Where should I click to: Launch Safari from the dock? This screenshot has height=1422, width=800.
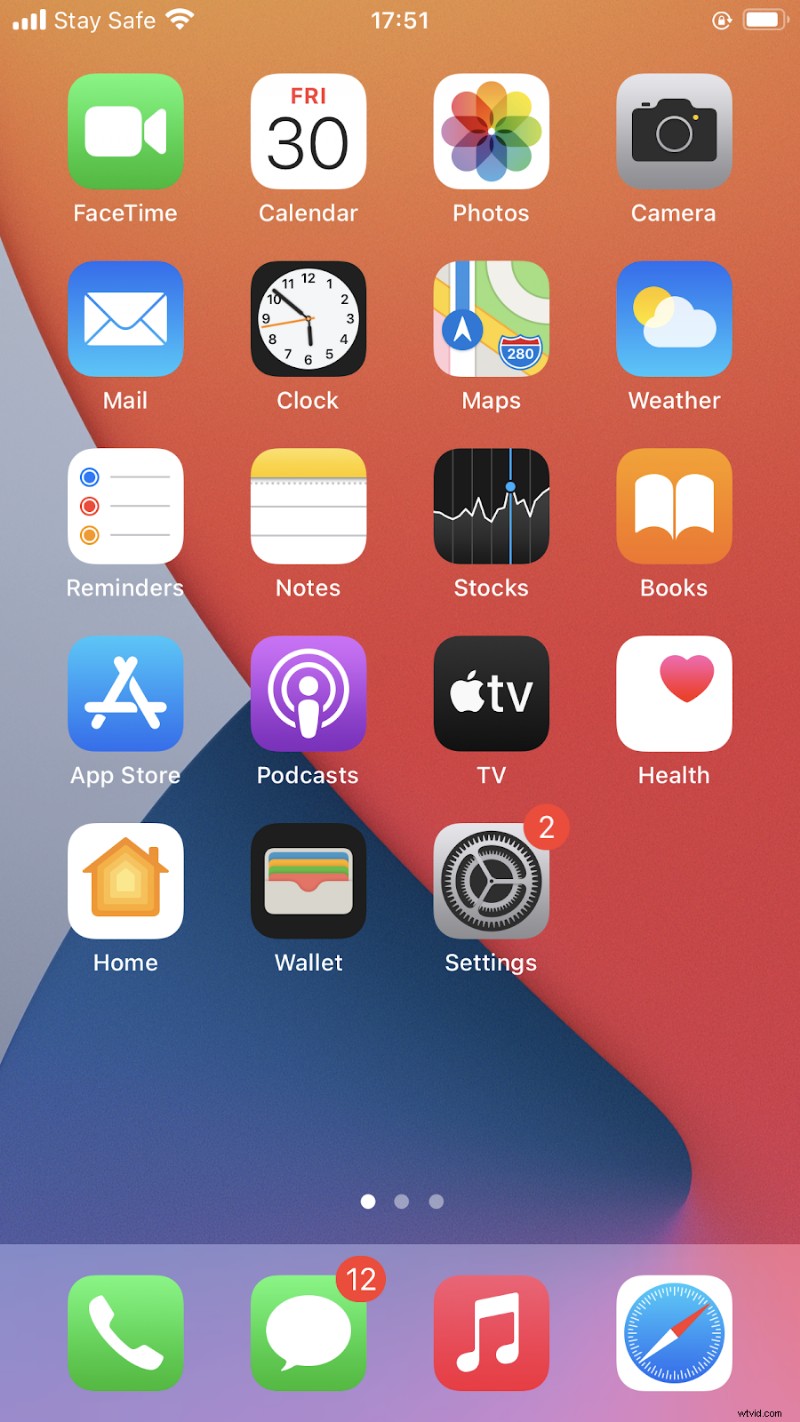(x=674, y=1333)
